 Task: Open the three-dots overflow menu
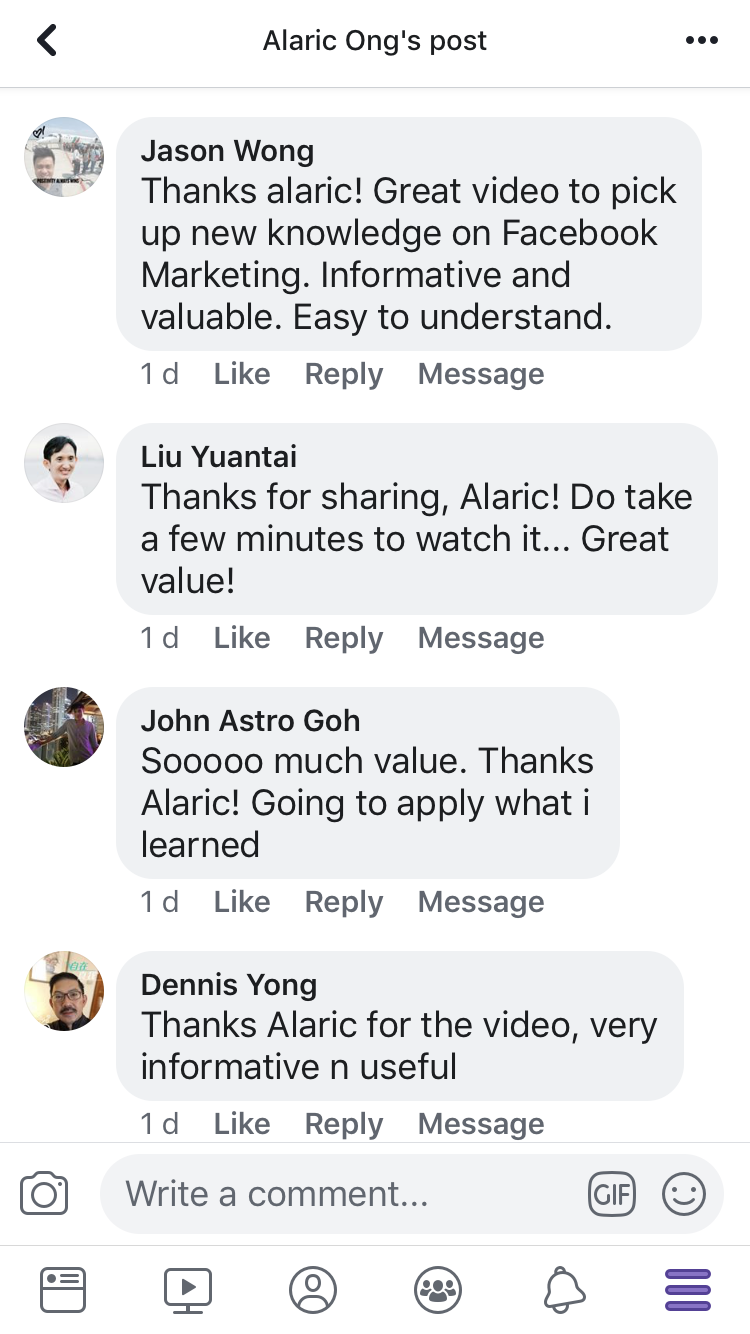tap(702, 41)
